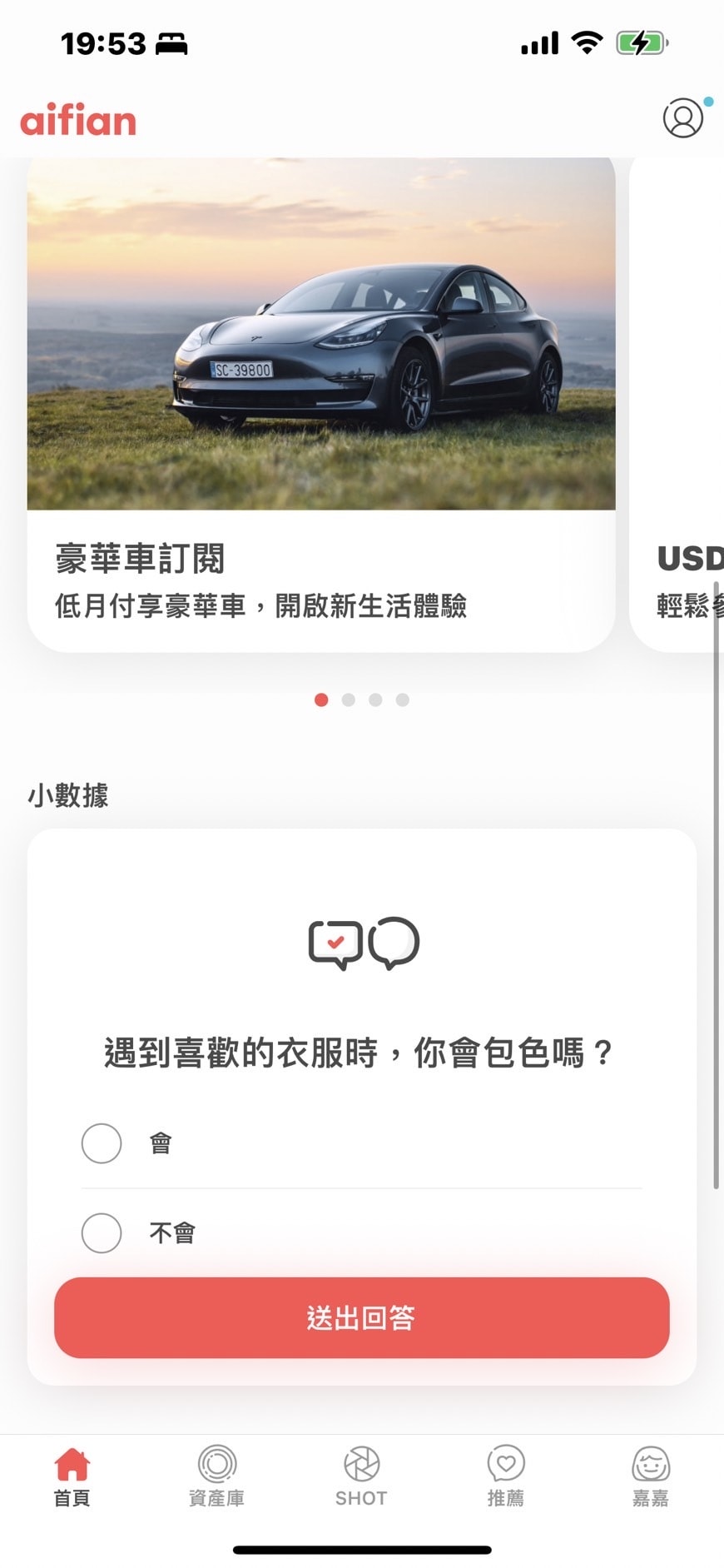Click the Tesla car promotional image
This screenshot has width=724, height=1568.
click(x=320, y=333)
